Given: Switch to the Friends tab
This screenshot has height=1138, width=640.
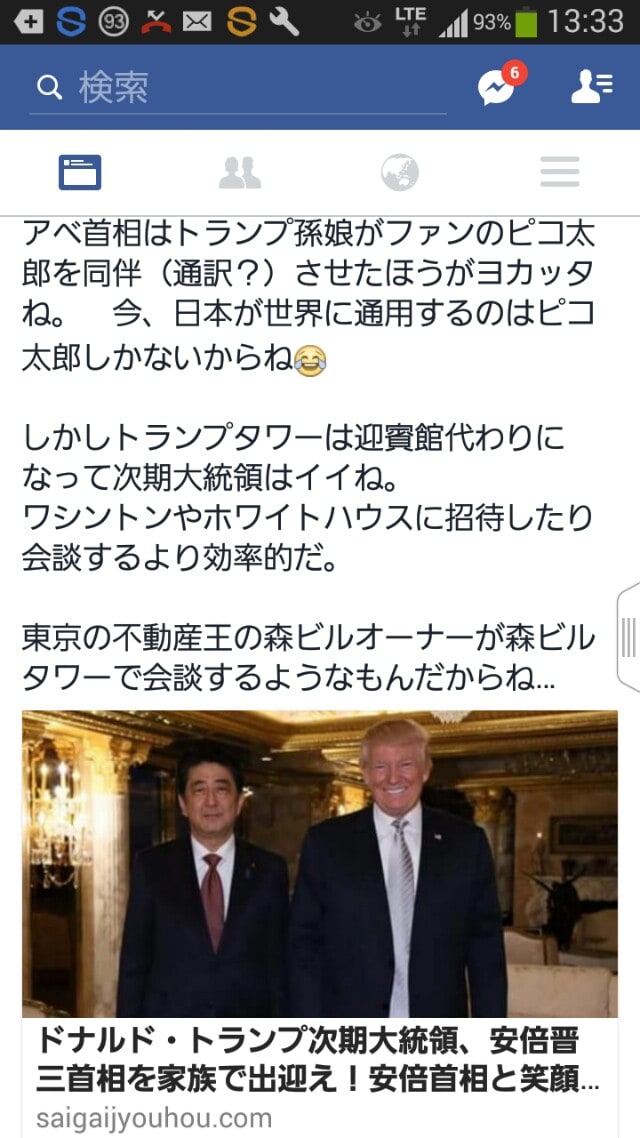Looking at the screenshot, I should click(x=240, y=172).
